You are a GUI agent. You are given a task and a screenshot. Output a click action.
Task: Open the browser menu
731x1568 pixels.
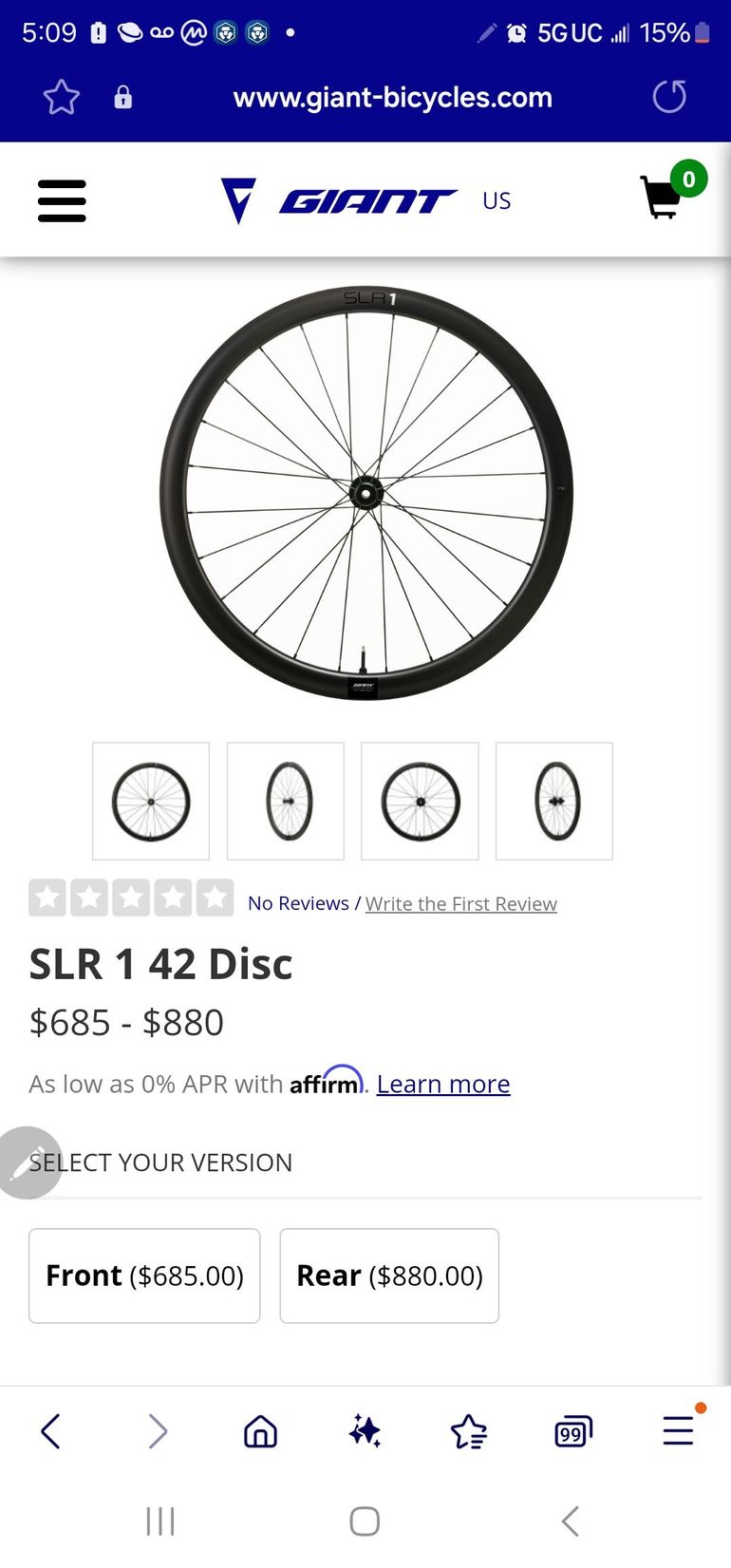tap(678, 1431)
